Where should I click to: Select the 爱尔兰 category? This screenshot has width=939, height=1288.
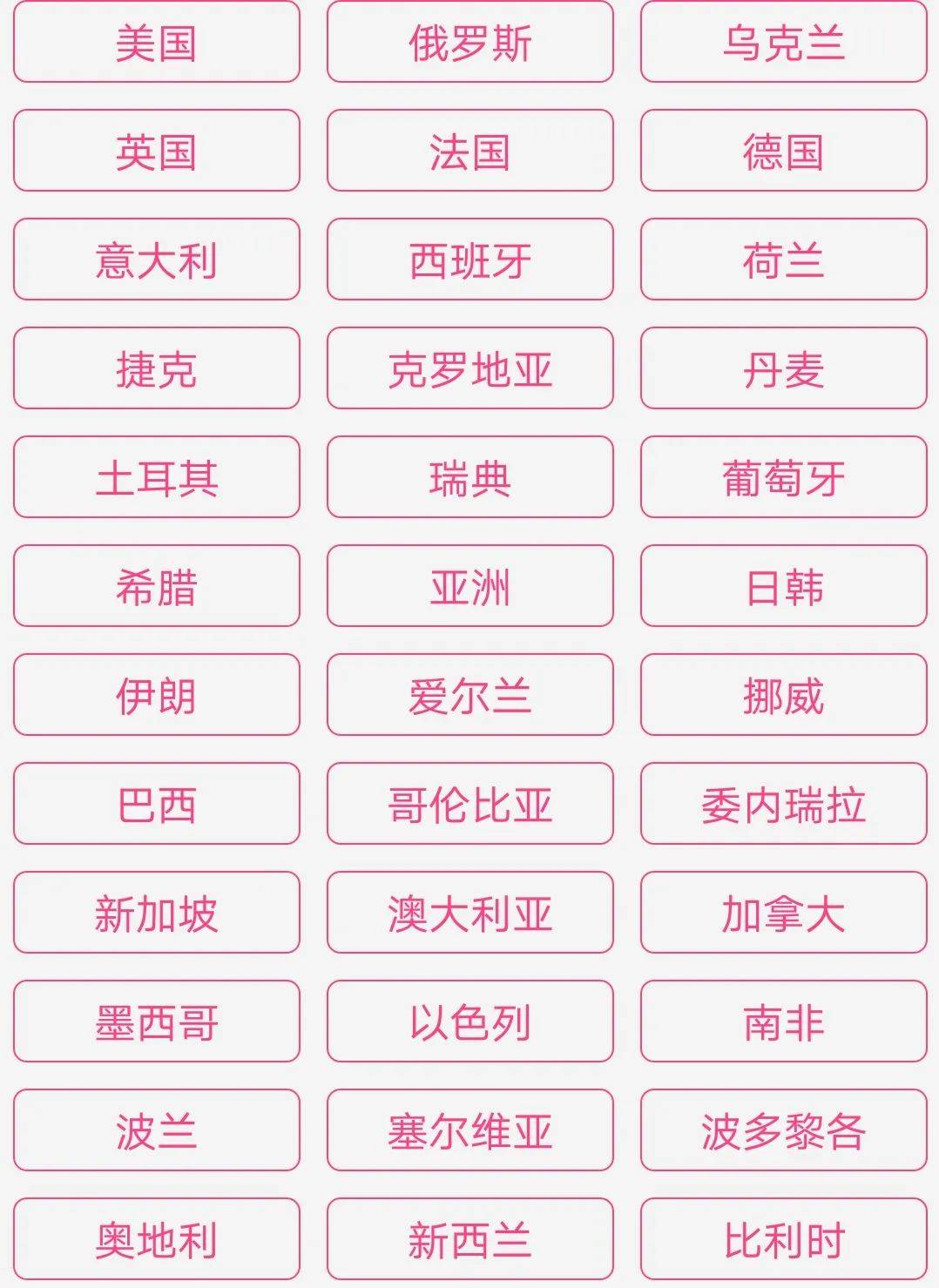pos(470,695)
